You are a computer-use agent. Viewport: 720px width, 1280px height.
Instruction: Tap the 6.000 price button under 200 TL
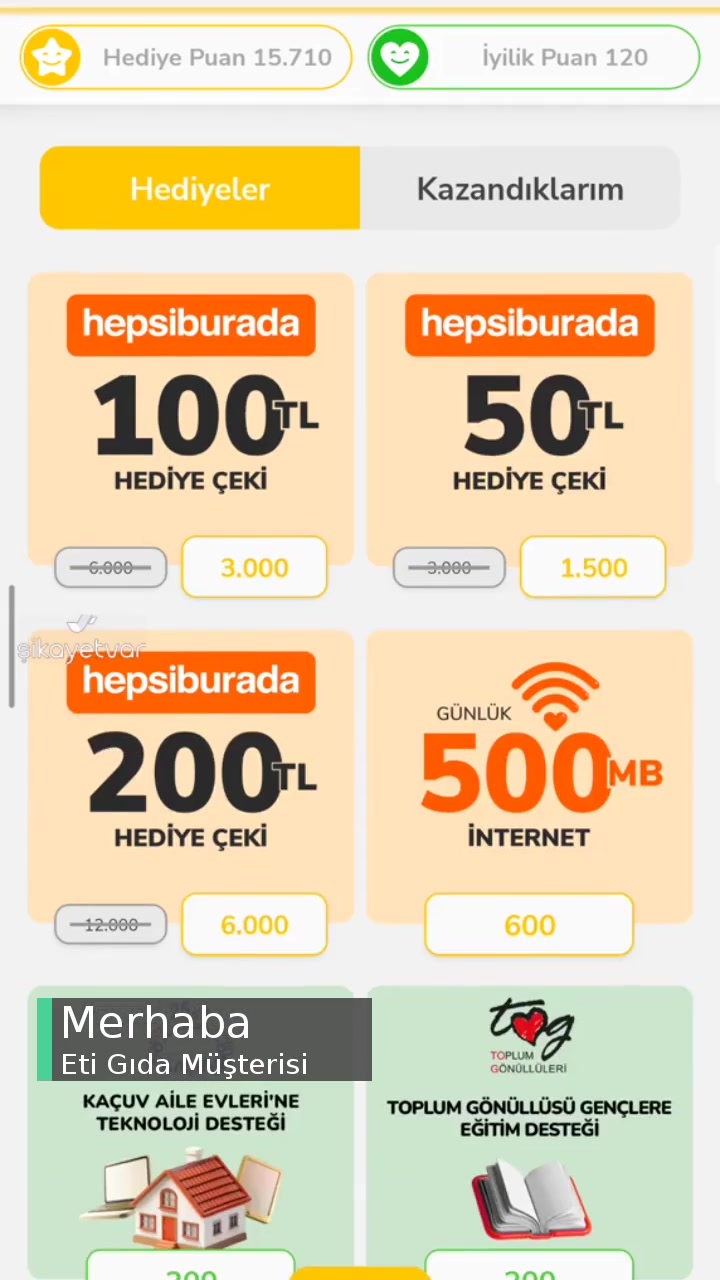tap(254, 924)
